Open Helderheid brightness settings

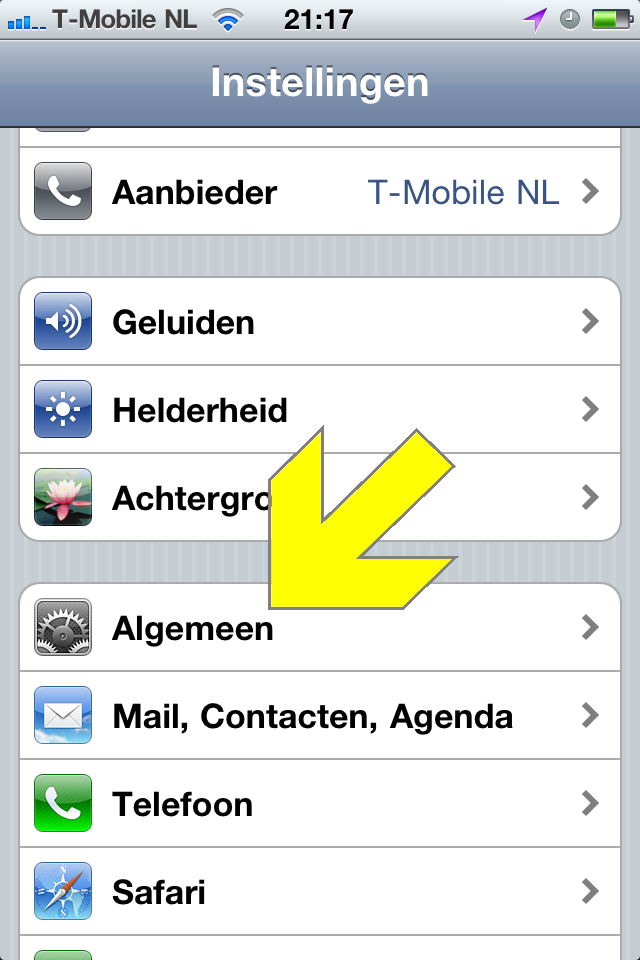[x=320, y=410]
